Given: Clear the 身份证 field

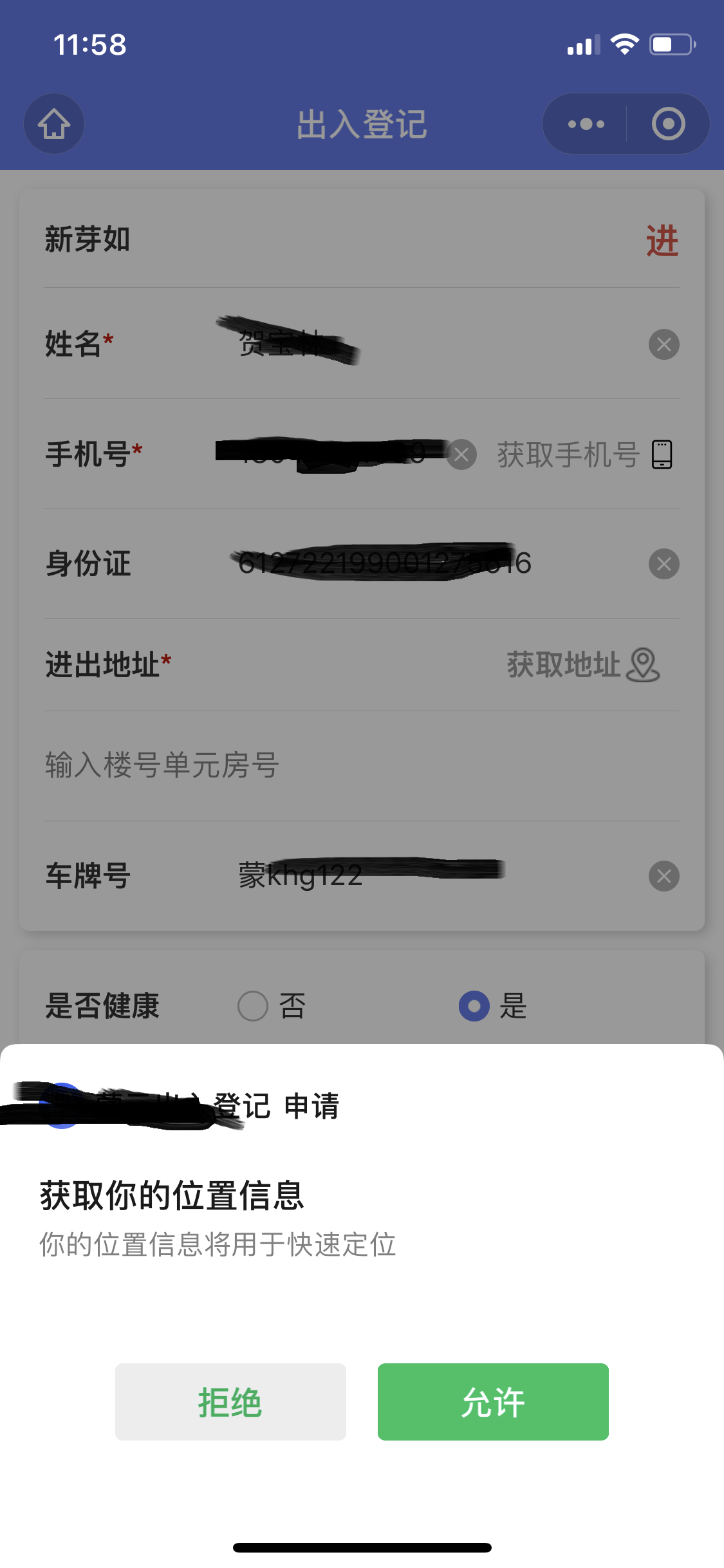Looking at the screenshot, I should [x=664, y=564].
